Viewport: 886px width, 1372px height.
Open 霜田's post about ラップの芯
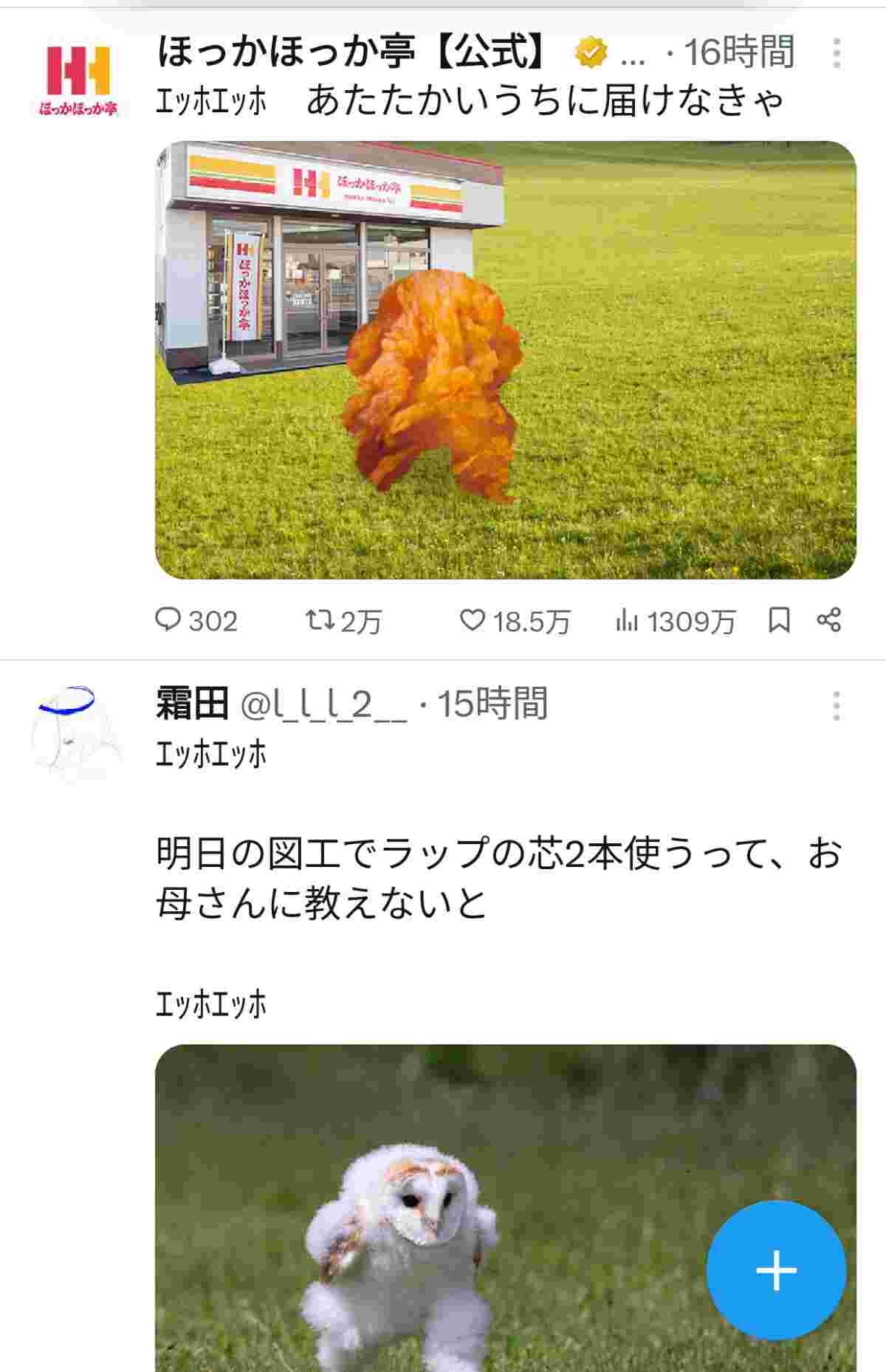498,877
